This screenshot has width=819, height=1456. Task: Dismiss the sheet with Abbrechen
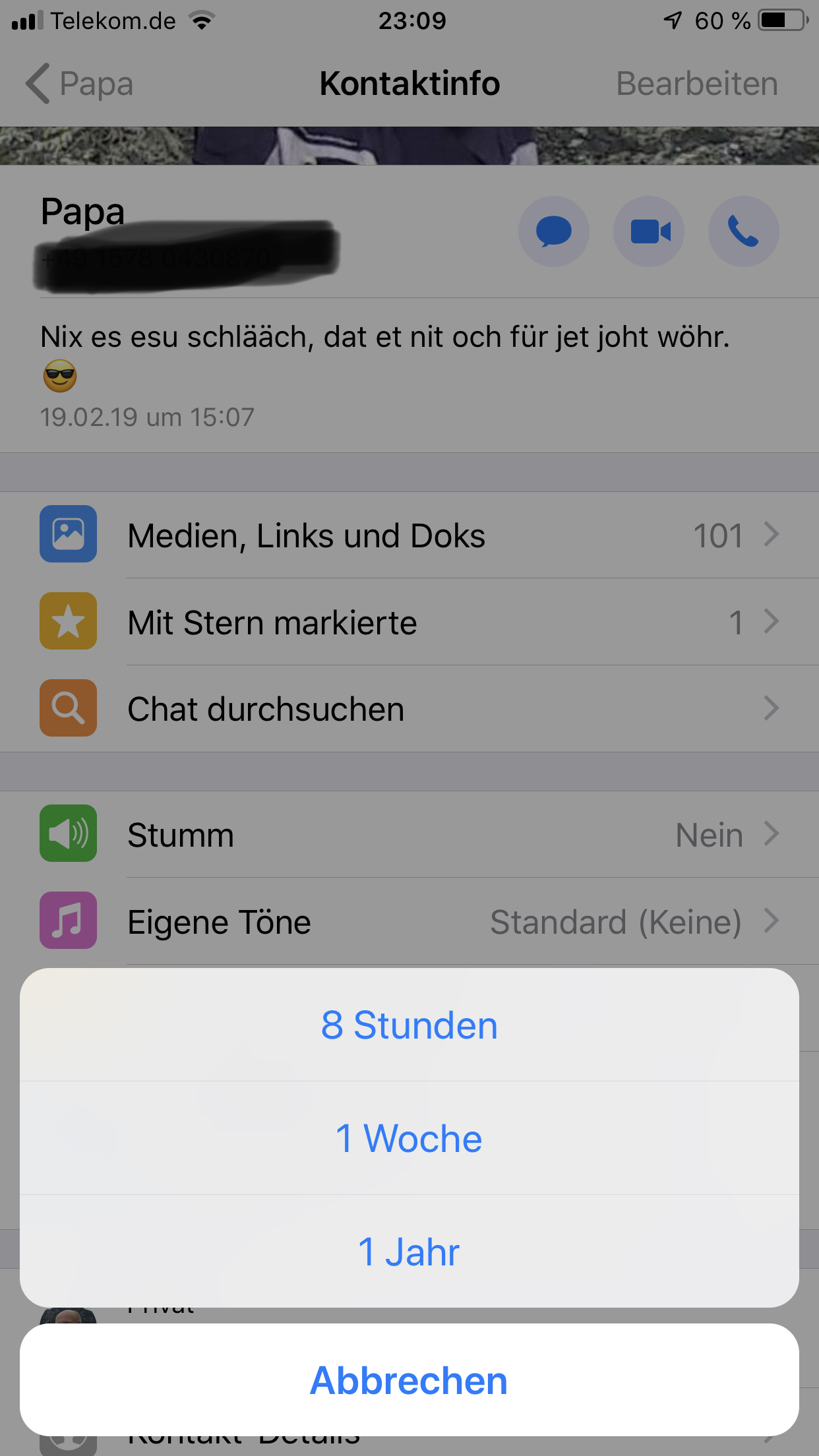click(409, 1380)
